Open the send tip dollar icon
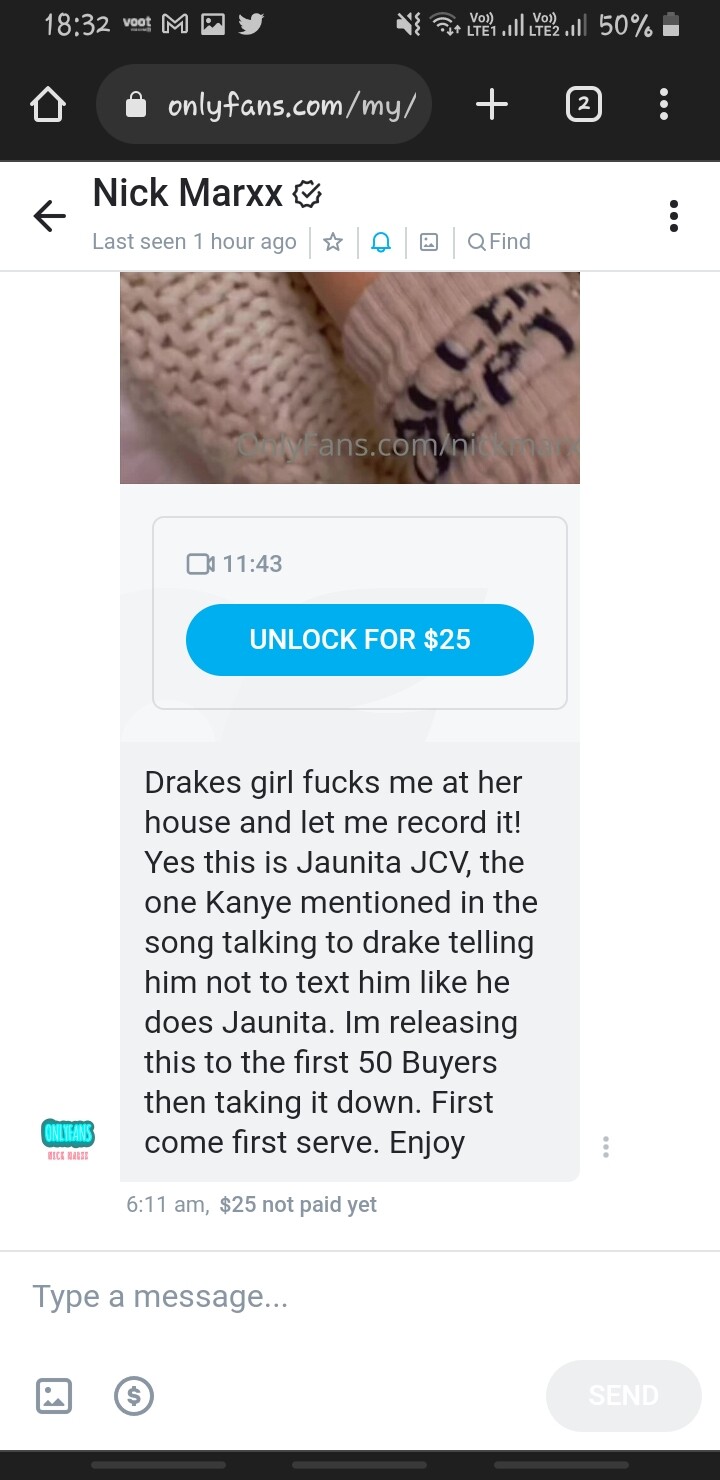The height and width of the screenshot is (1480, 720). pos(134,1395)
